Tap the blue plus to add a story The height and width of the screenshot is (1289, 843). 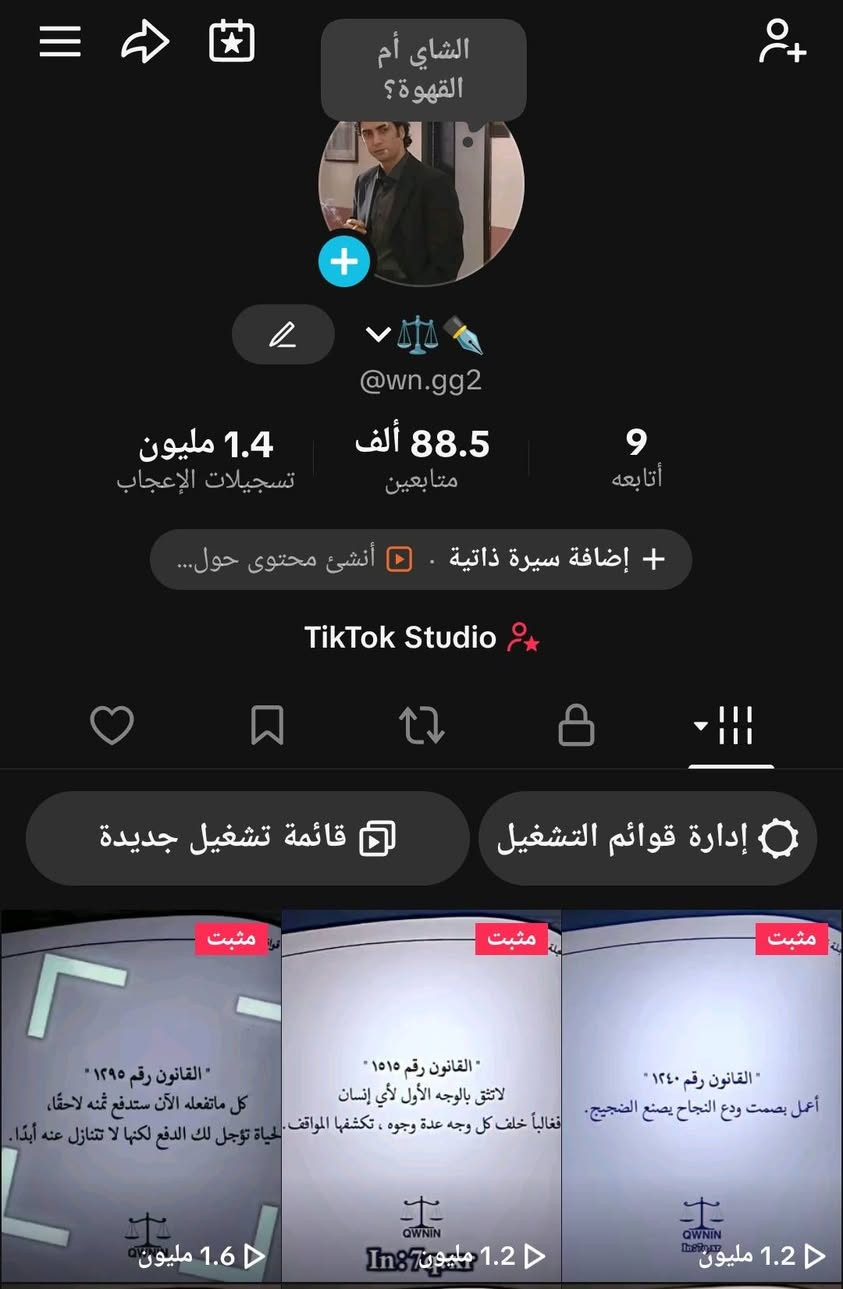click(344, 261)
